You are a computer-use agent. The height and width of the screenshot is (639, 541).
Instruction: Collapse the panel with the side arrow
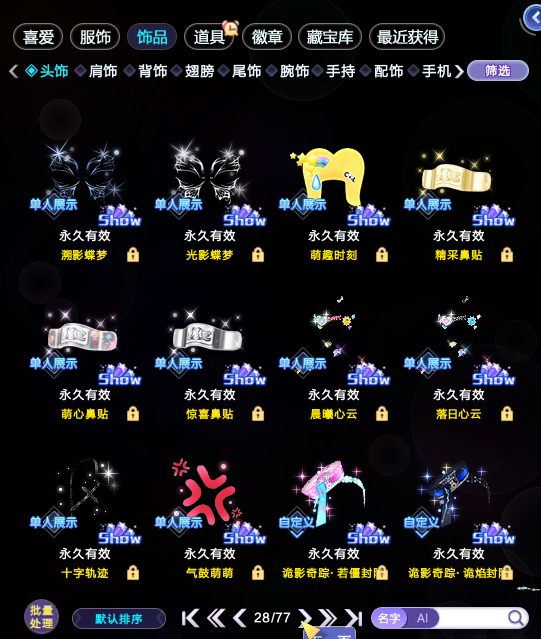533,18
